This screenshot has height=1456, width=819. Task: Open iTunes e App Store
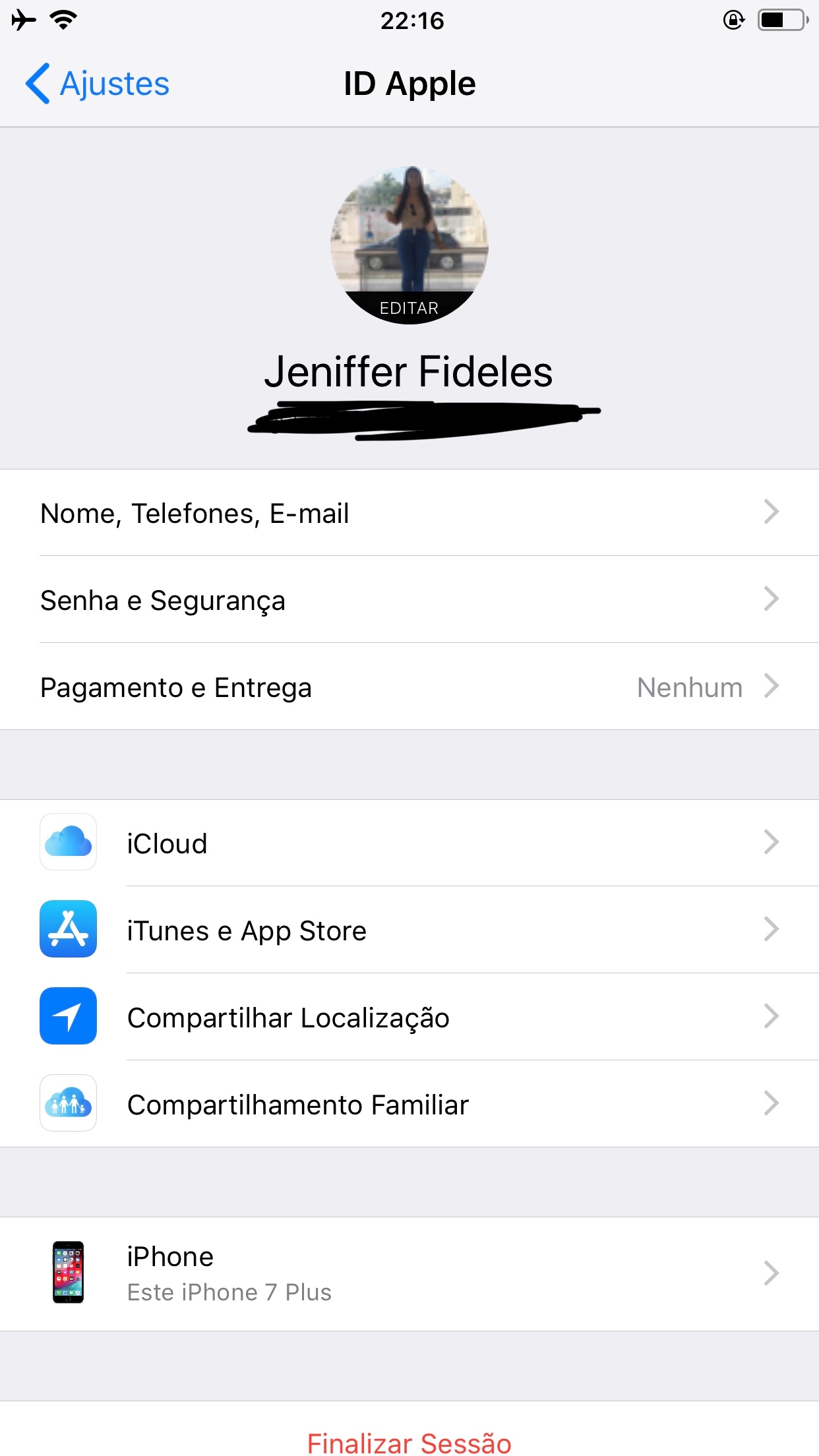tap(409, 930)
